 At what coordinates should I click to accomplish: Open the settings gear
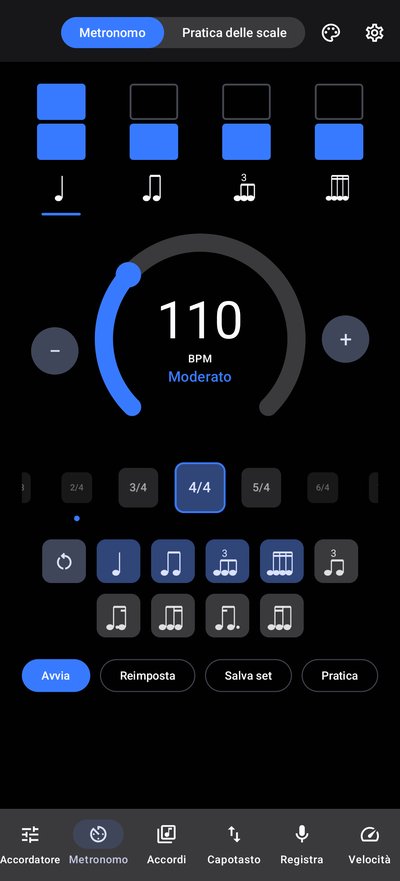click(x=374, y=33)
